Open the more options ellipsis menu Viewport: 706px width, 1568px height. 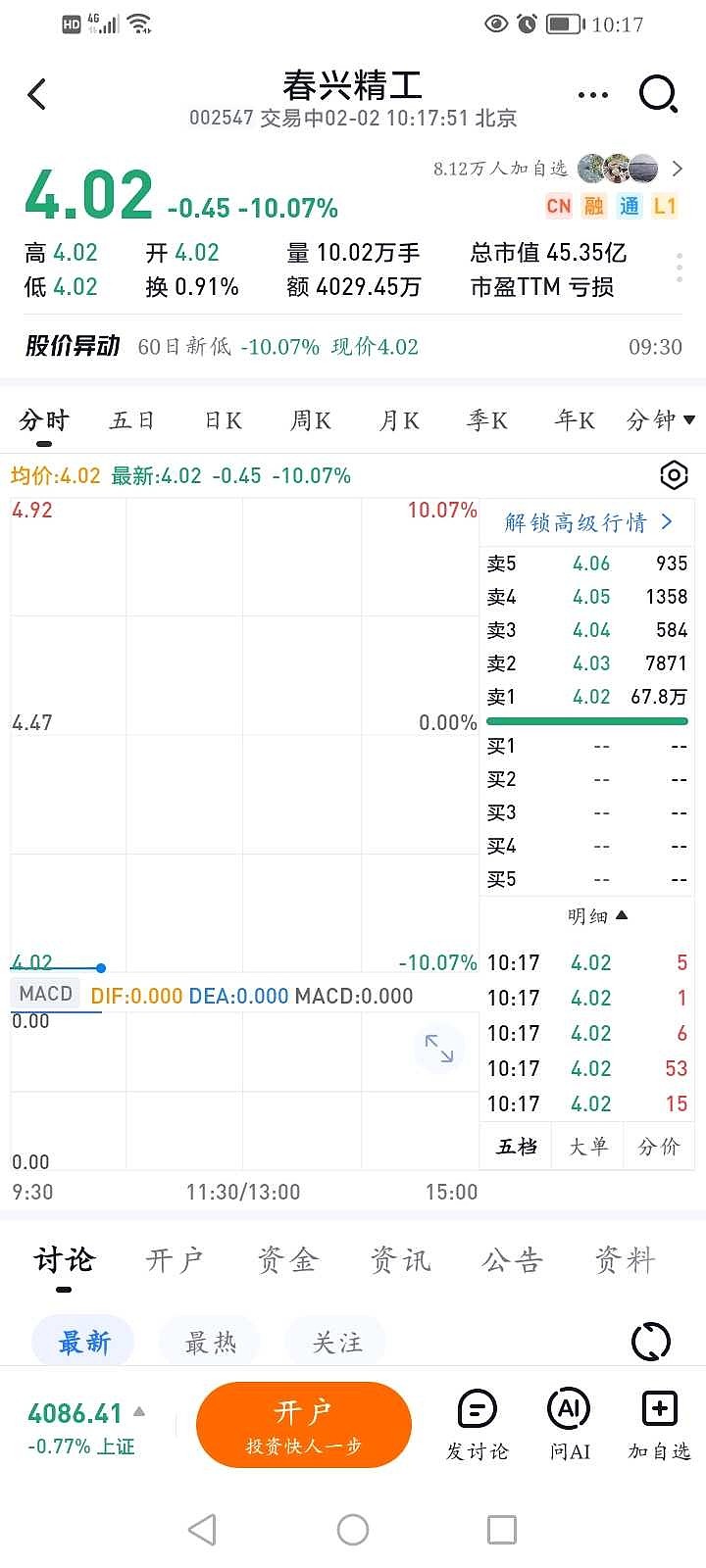point(592,94)
